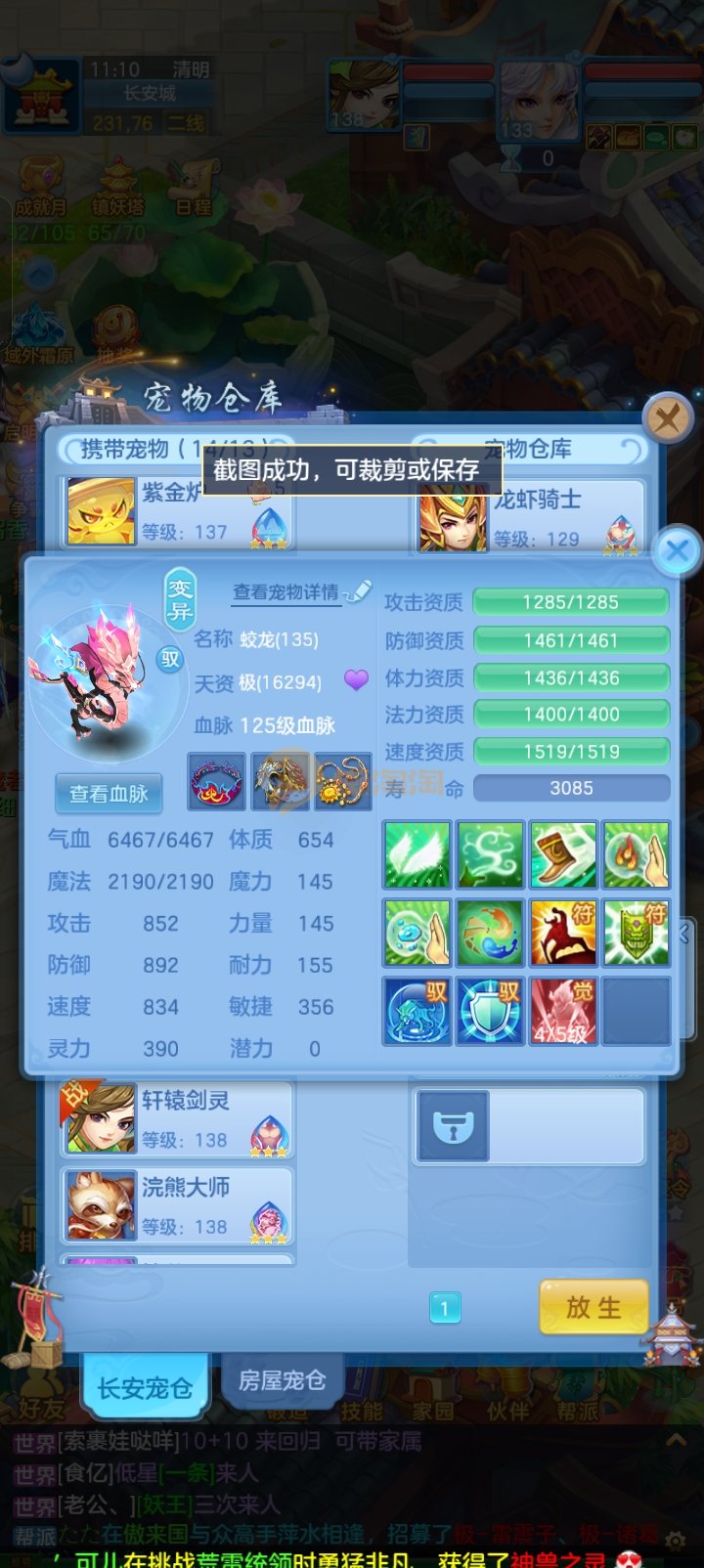
Task: Switch to 长安宠仓 tab
Action: [145, 1387]
